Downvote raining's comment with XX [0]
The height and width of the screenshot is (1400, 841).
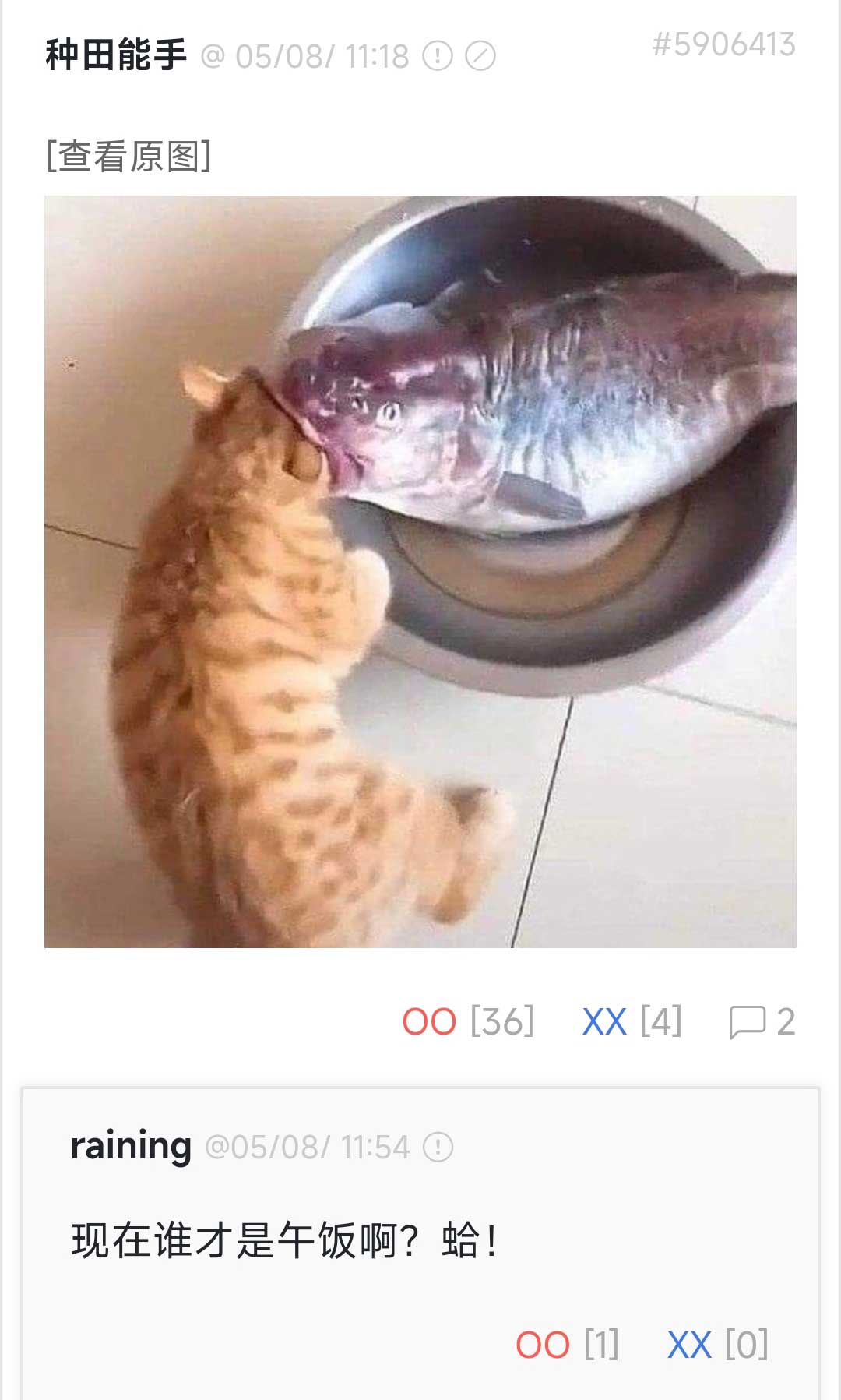689,1345
